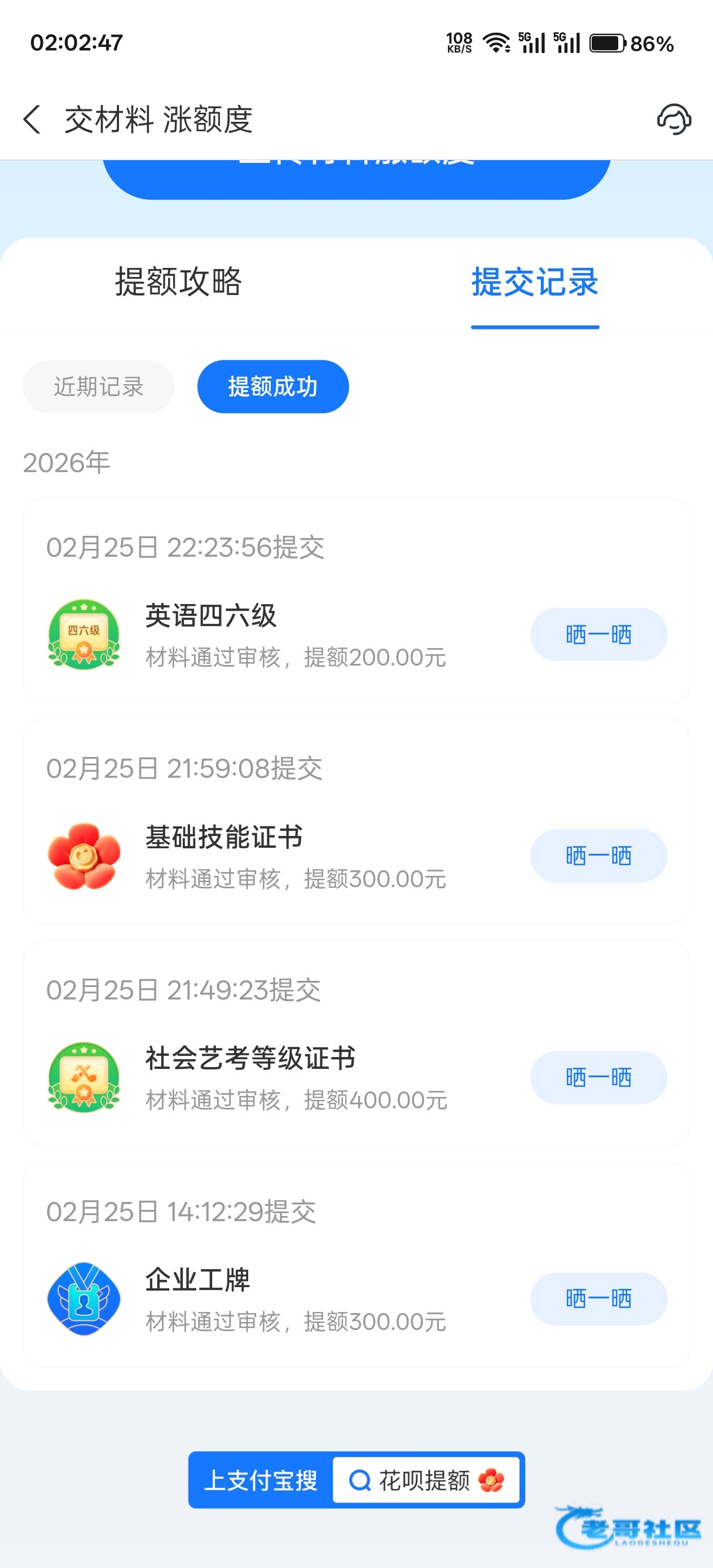Select the 提额成功 filter chip

(273, 386)
